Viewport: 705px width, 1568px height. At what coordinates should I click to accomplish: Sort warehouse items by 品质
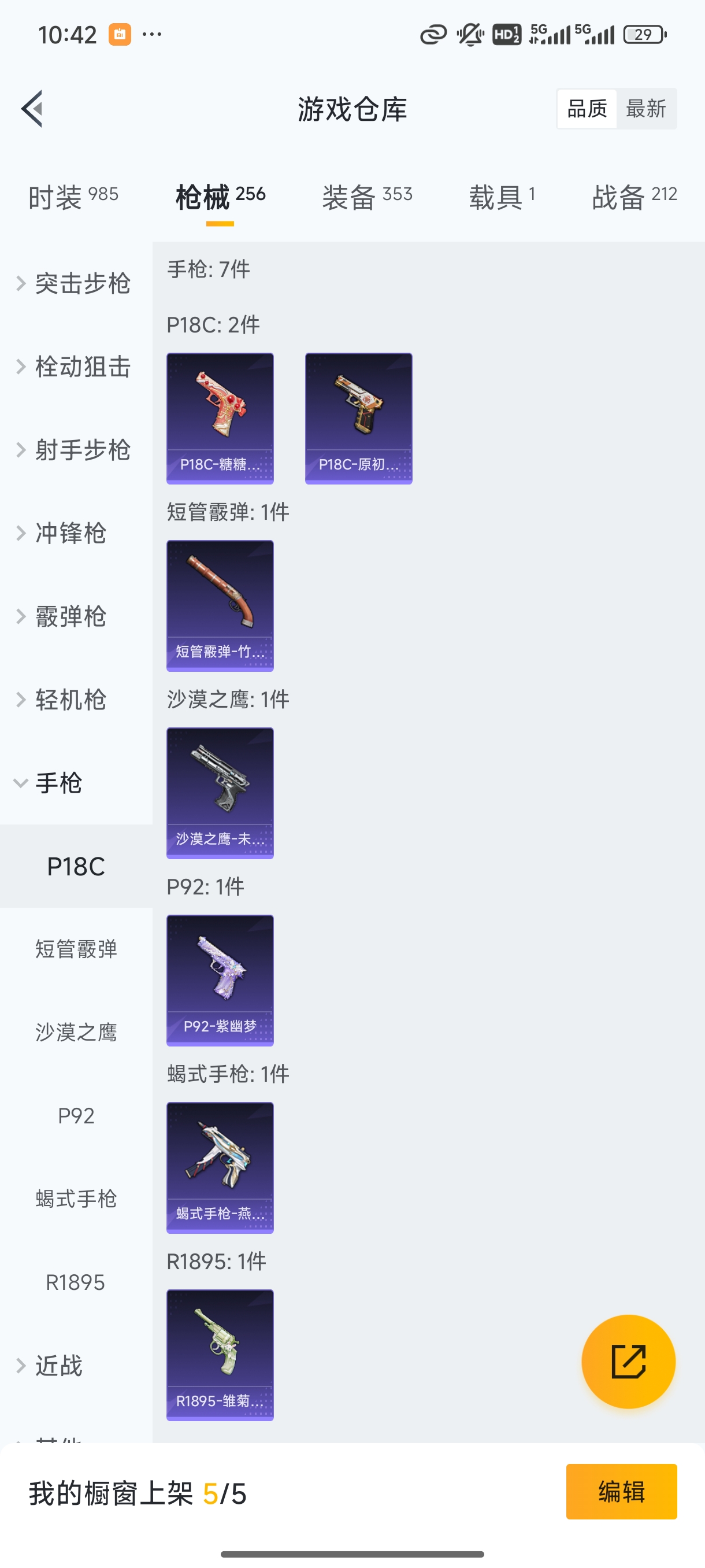click(x=586, y=108)
